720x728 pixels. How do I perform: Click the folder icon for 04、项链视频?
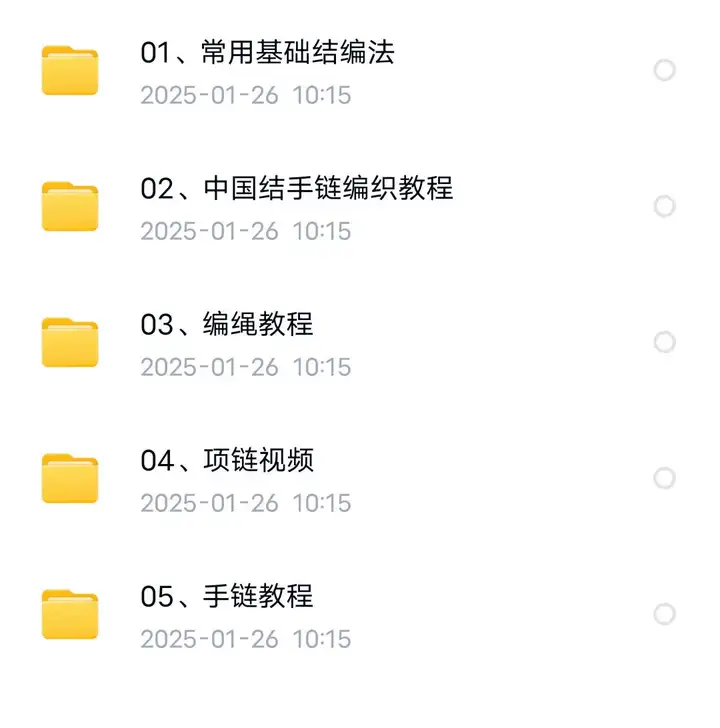click(69, 479)
